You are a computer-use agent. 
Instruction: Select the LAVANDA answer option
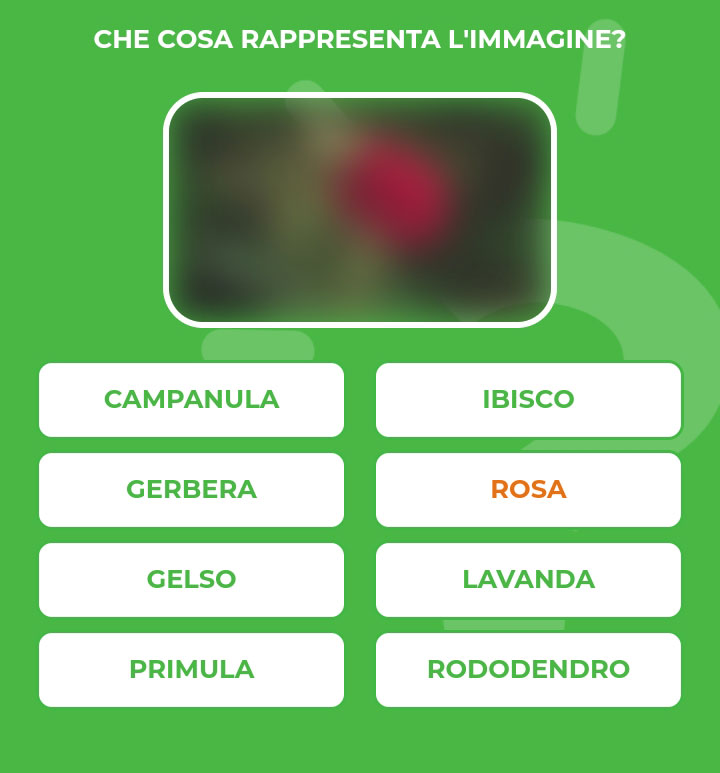pyautogui.click(x=528, y=580)
